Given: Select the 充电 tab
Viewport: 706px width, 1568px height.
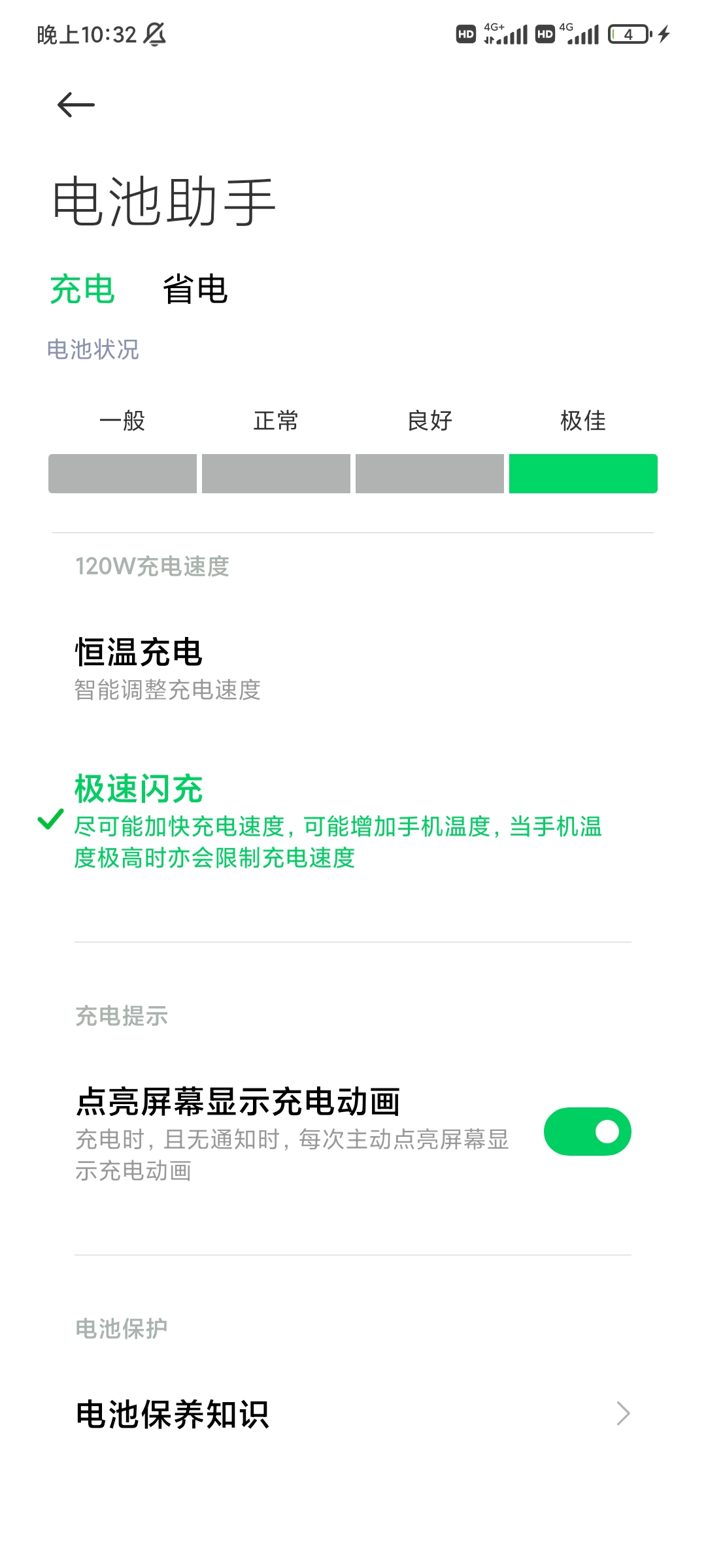Looking at the screenshot, I should [82, 289].
